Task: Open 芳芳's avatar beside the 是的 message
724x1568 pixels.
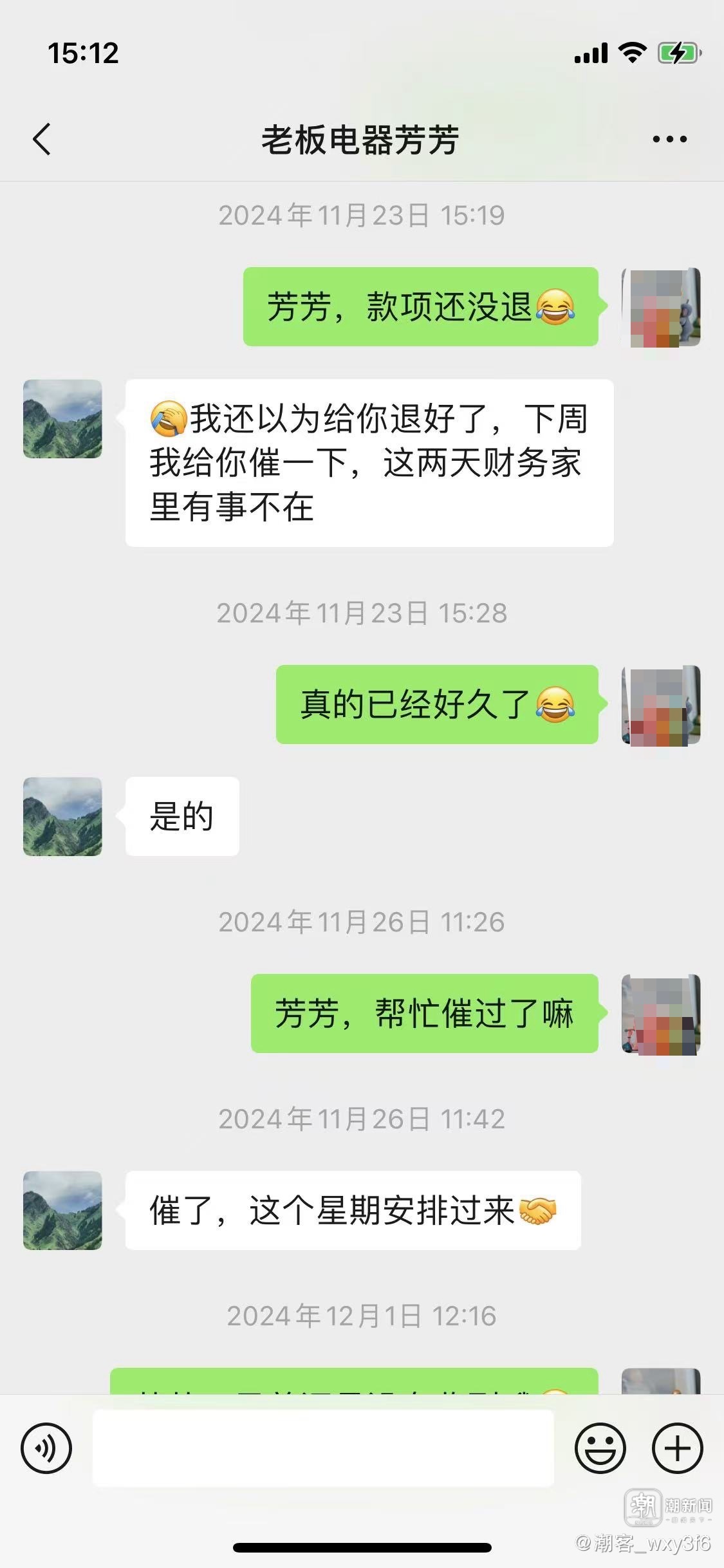Action: (x=62, y=816)
